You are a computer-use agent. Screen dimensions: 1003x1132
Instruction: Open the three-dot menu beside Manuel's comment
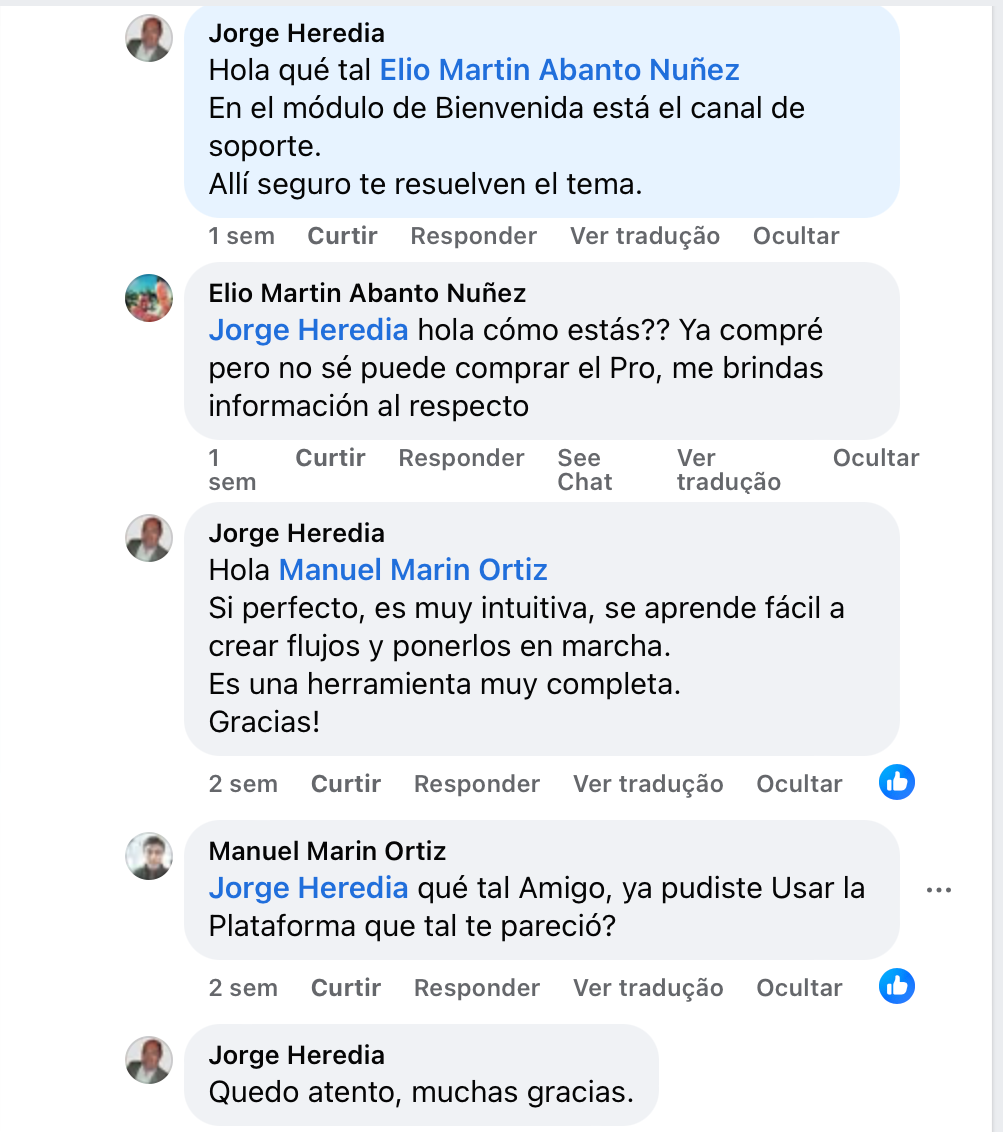939,889
